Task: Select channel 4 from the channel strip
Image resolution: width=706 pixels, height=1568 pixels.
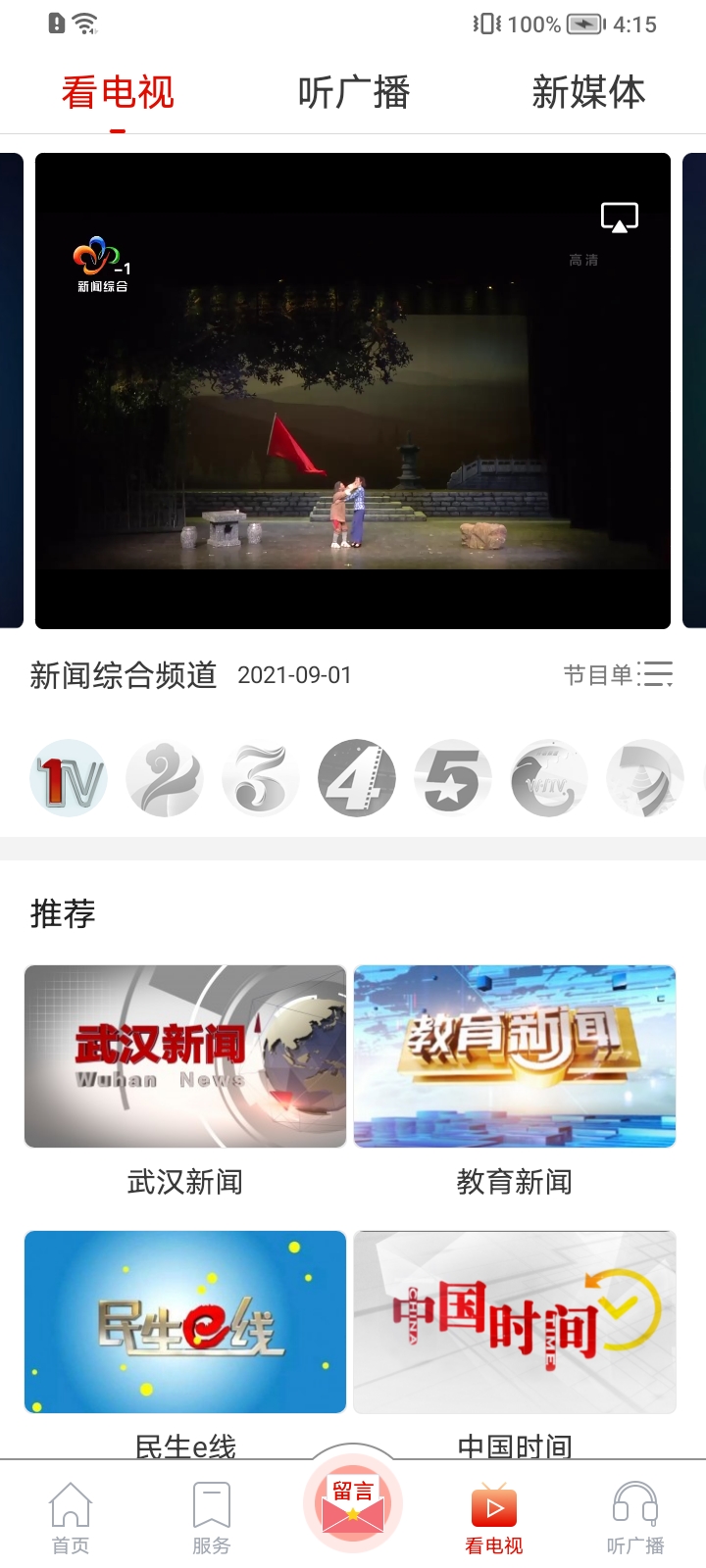Action: (356, 779)
